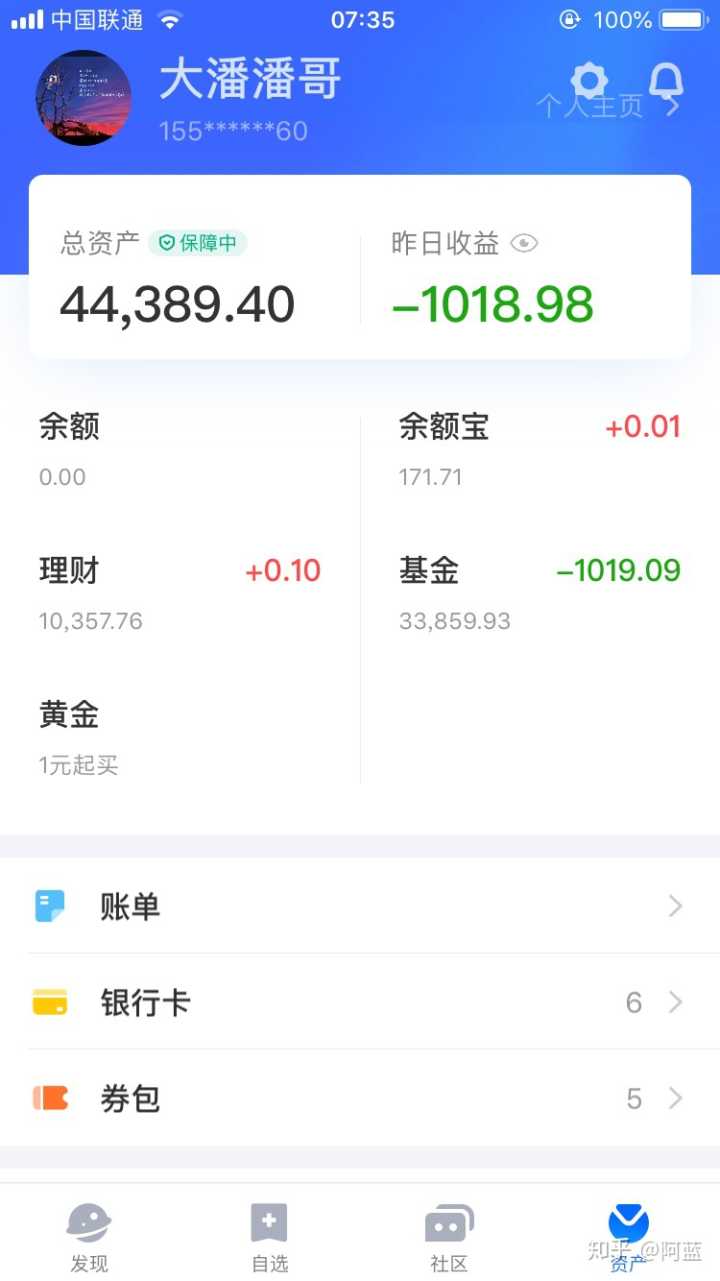
Task: Tap the 保障中 protection badge
Action: [x=198, y=243]
